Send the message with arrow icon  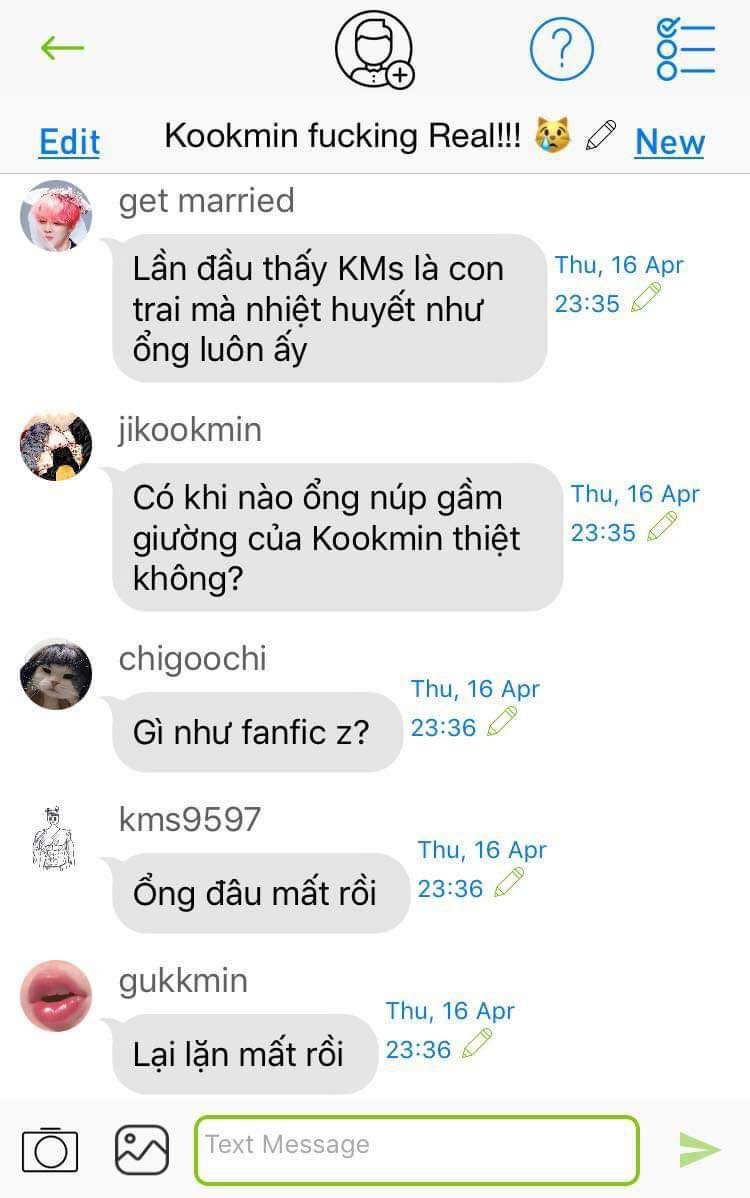pyautogui.click(x=699, y=1150)
